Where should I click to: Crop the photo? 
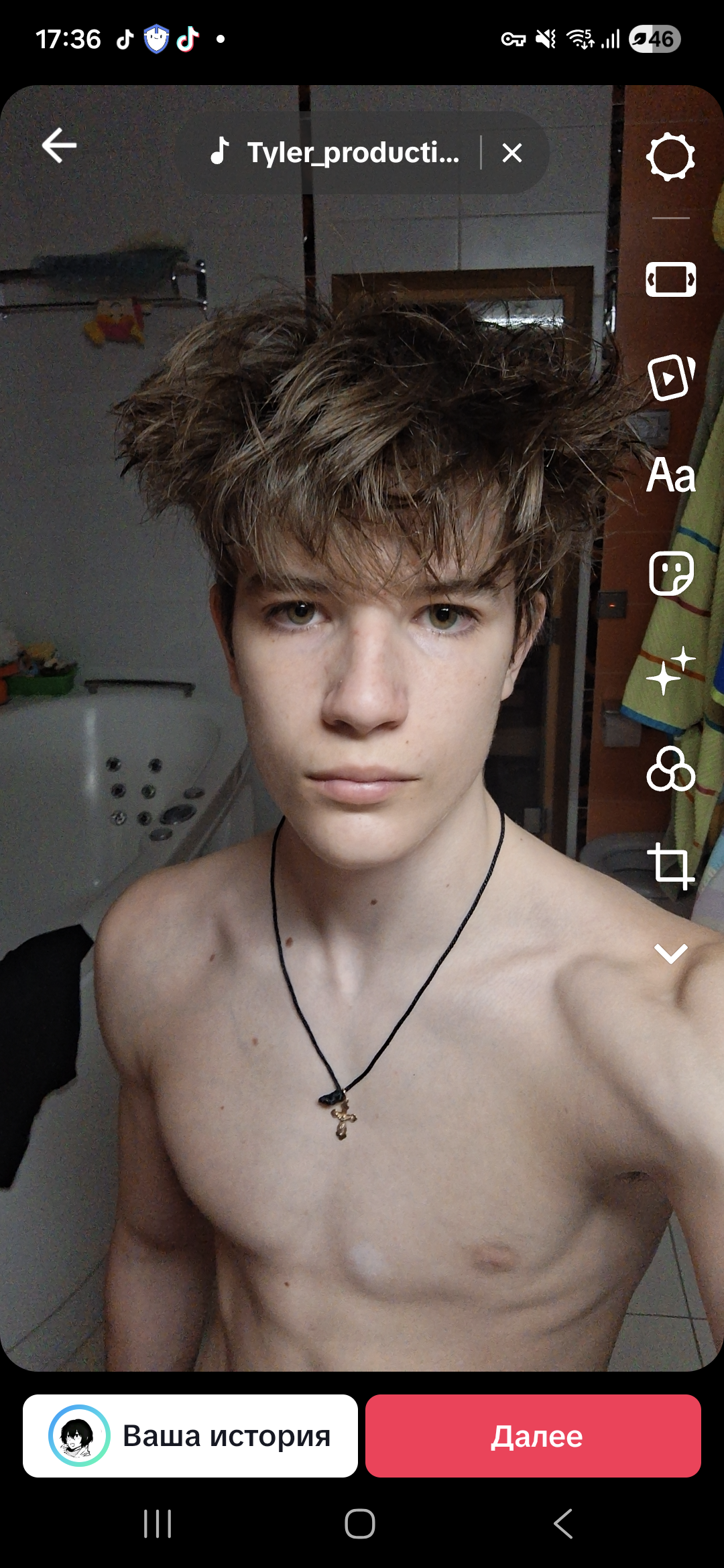pos(670,866)
